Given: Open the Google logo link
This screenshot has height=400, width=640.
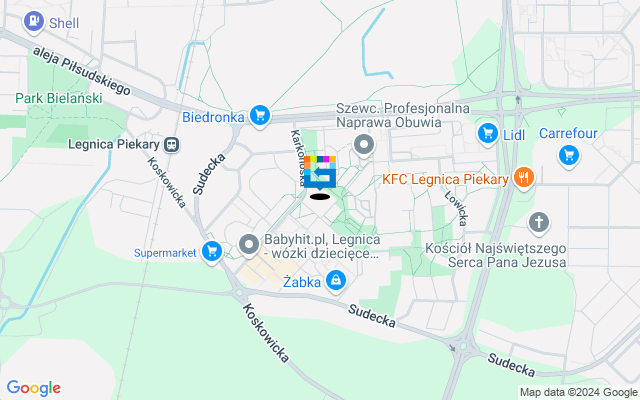Looking at the screenshot, I should pyautogui.click(x=33, y=388).
